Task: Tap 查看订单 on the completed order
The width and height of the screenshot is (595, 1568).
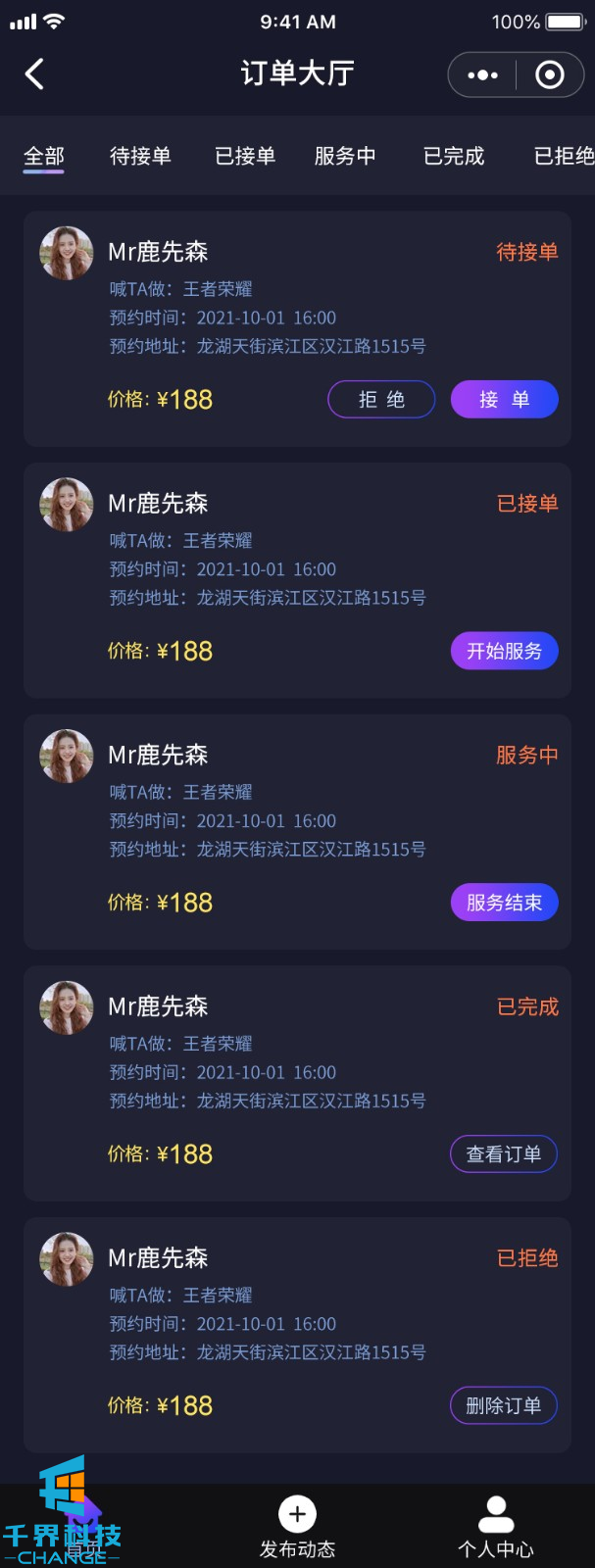Action: pyautogui.click(x=504, y=1153)
